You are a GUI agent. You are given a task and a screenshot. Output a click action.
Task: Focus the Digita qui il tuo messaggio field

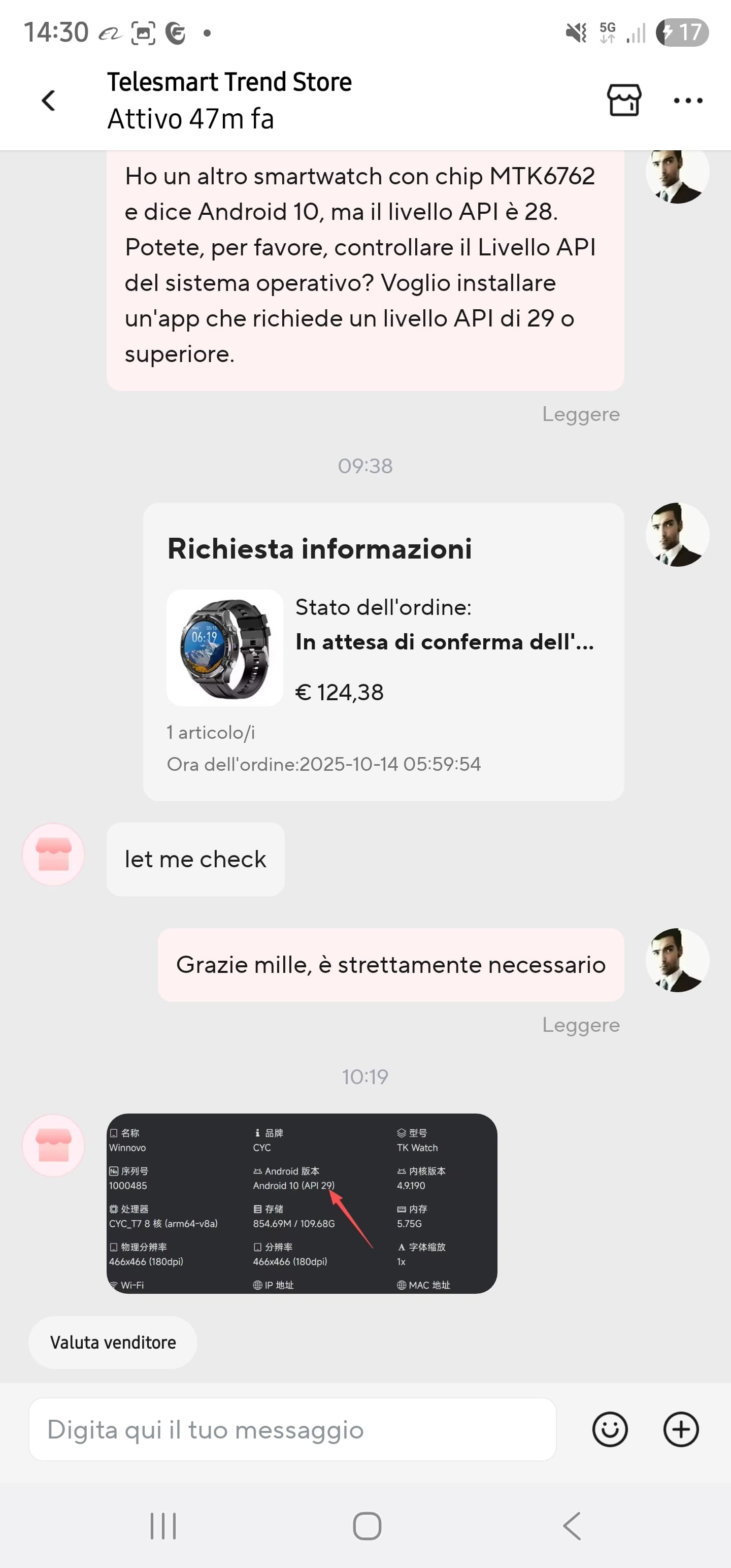(292, 1429)
